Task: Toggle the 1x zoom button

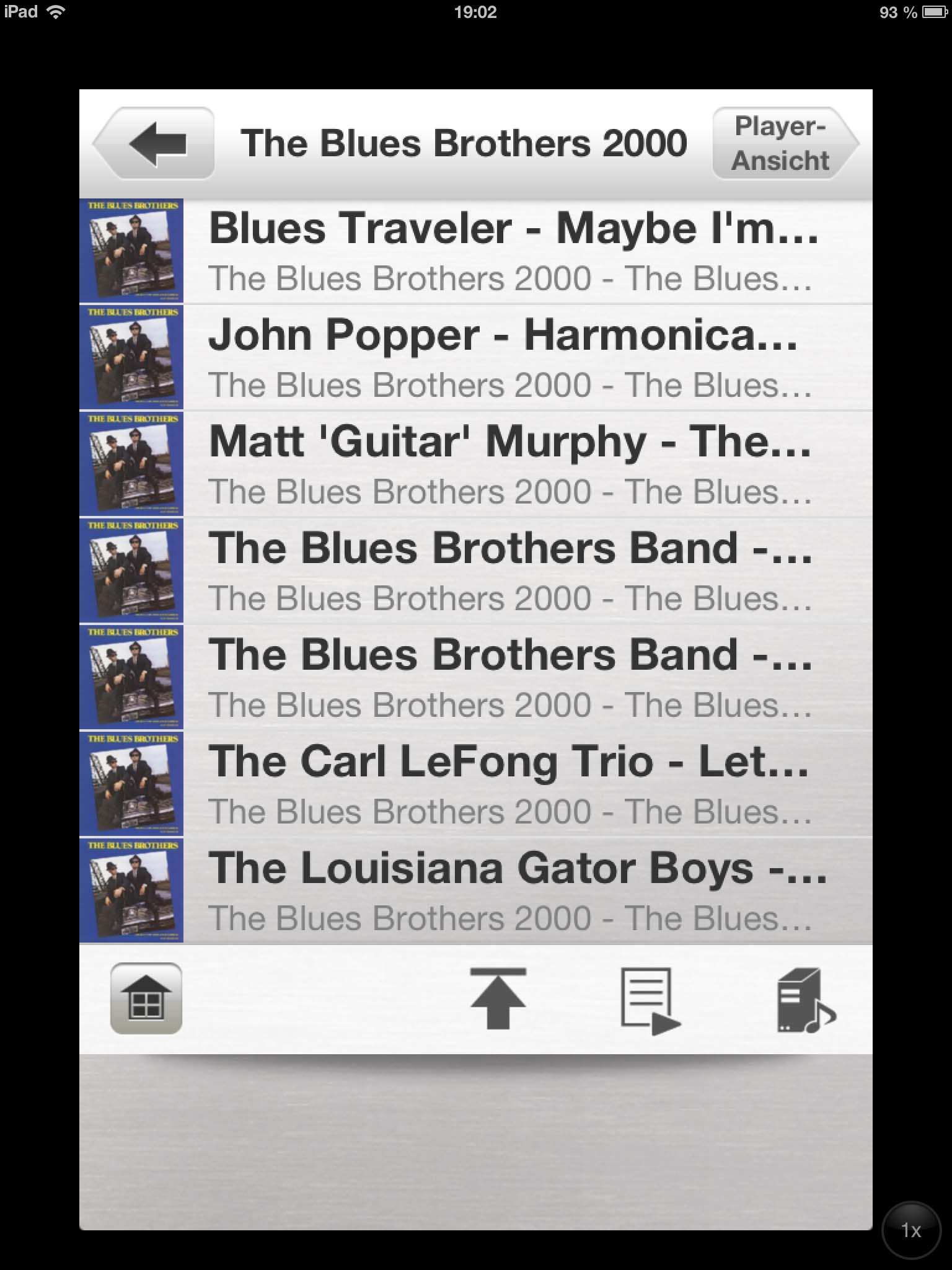Action: click(910, 1230)
